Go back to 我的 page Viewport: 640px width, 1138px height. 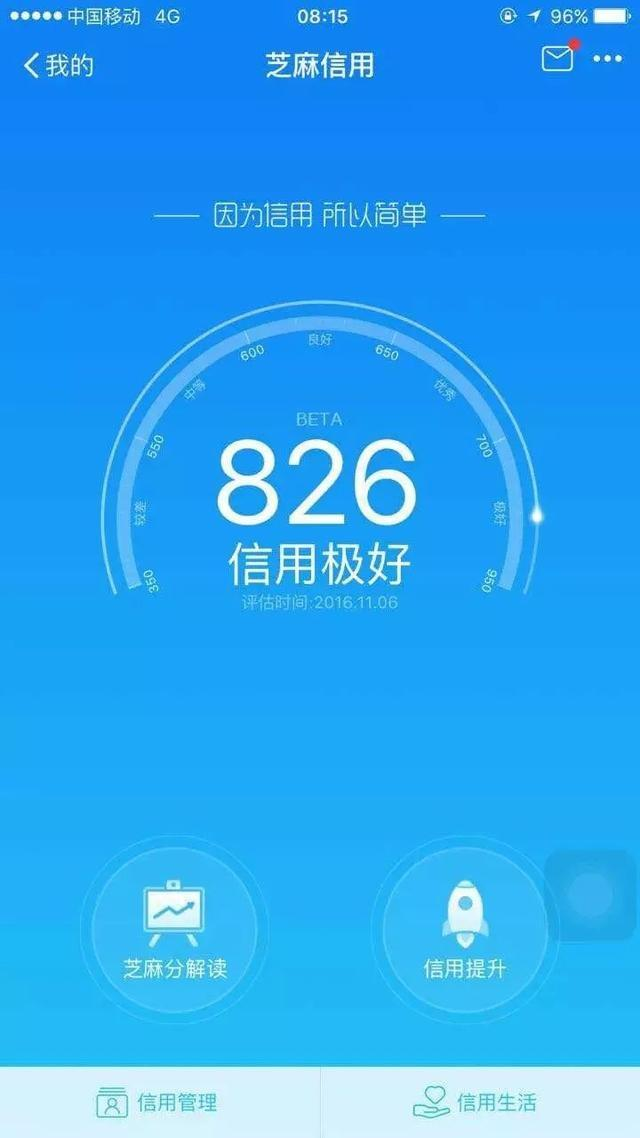coord(58,66)
